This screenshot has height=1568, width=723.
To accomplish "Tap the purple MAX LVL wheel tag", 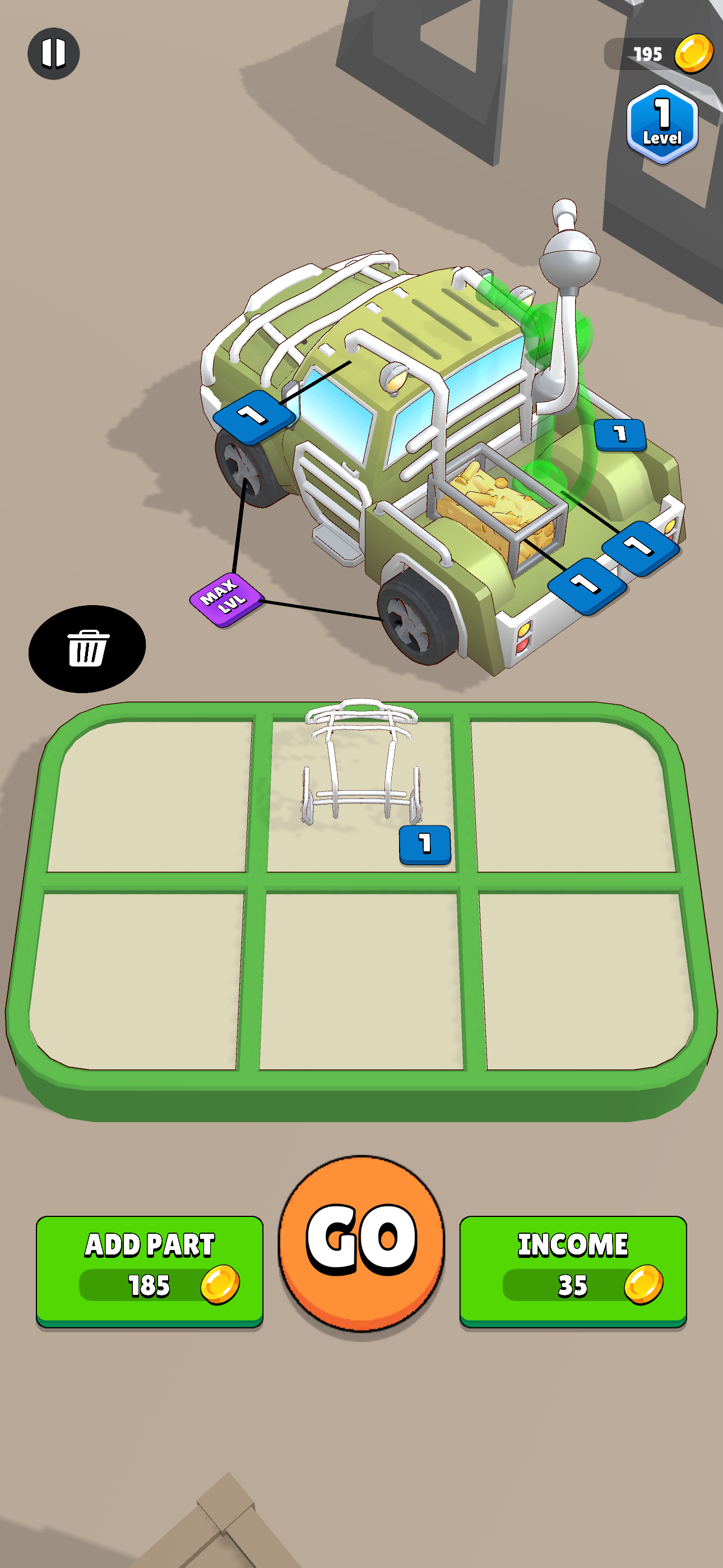I will pyautogui.click(x=226, y=599).
